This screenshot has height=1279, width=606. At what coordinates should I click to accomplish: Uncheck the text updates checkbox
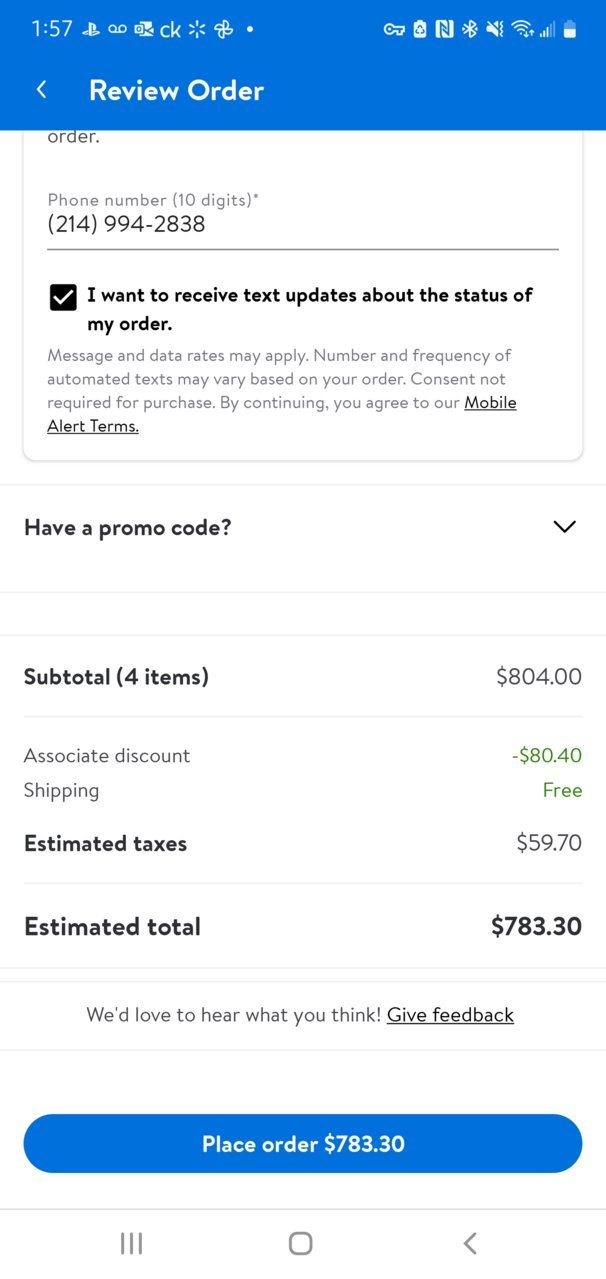point(63,297)
